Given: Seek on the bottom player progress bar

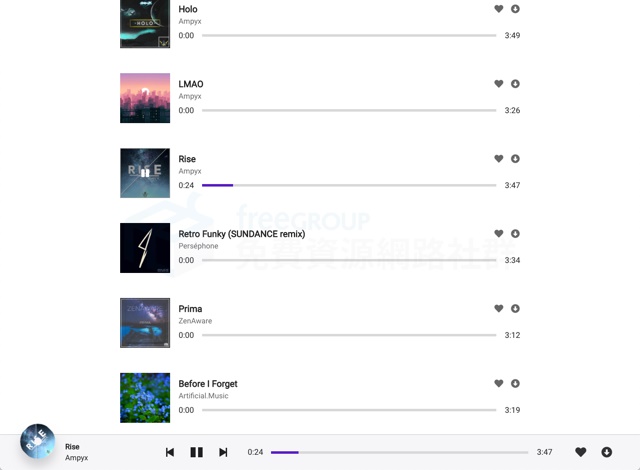Looking at the screenshot, I should coord(400,452).
